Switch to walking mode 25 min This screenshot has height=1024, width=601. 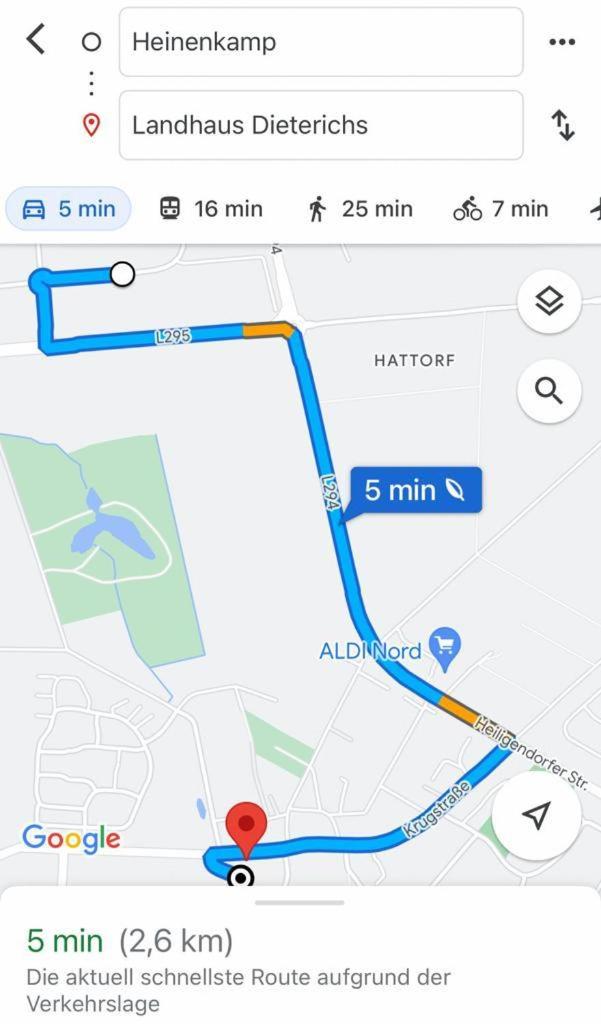360,209
